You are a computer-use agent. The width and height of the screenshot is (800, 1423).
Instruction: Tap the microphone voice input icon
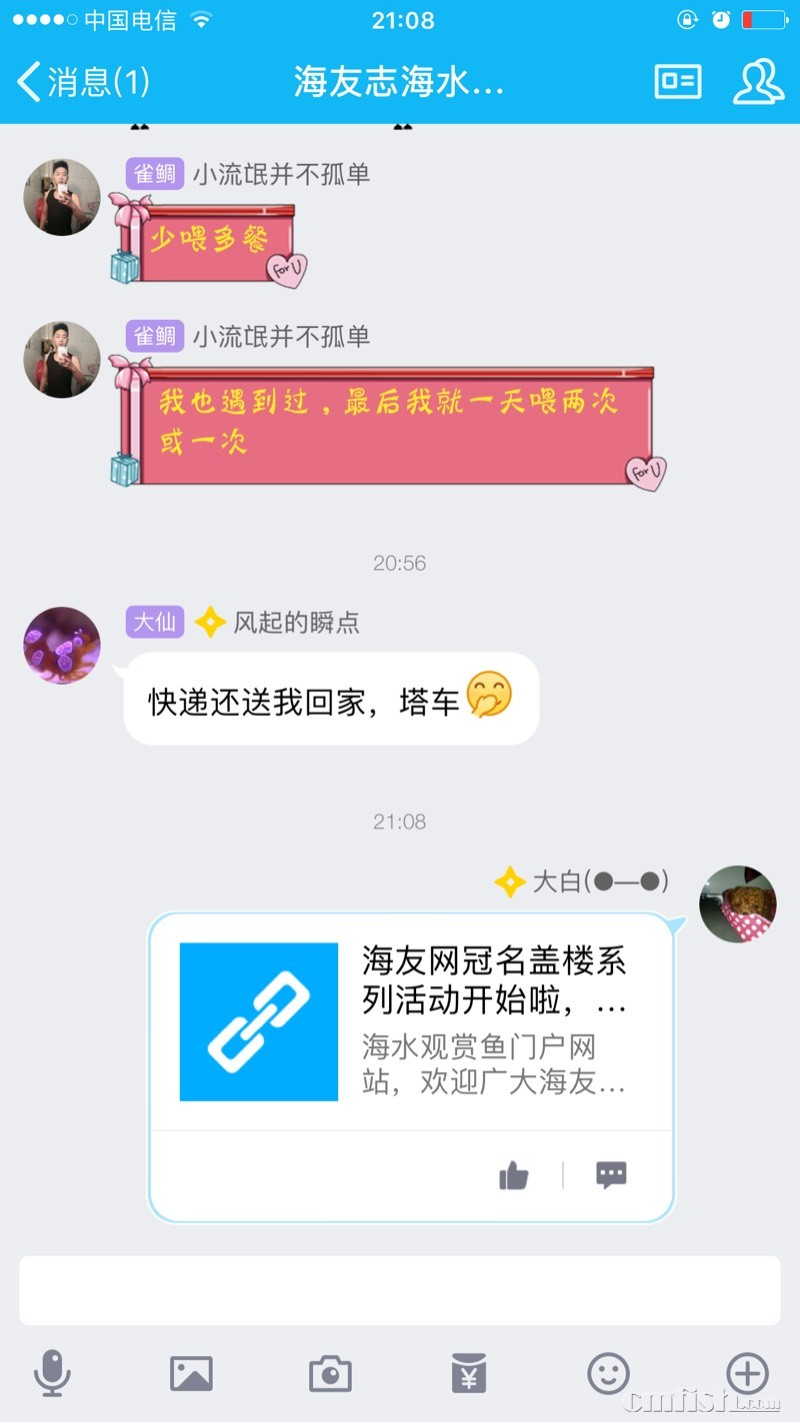coord(52,1373)
